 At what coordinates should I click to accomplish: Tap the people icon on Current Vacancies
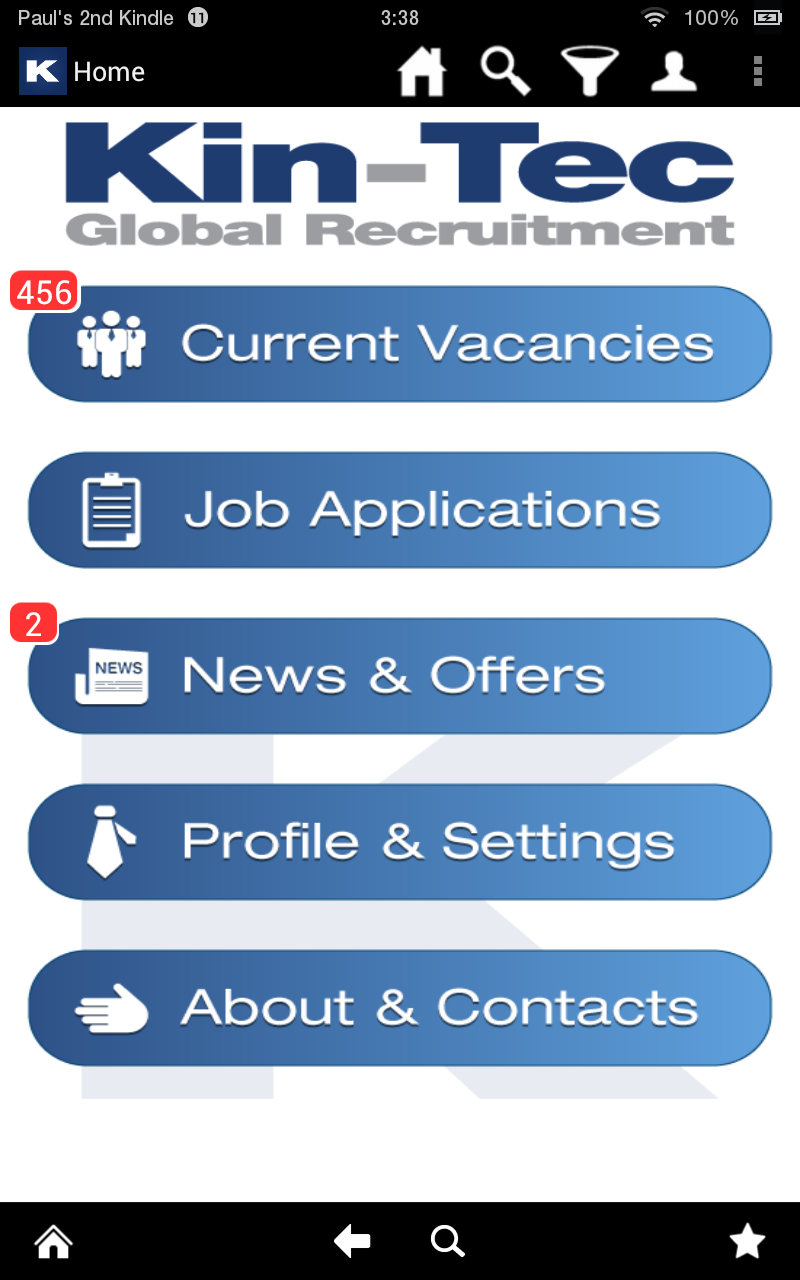[113, 343]
